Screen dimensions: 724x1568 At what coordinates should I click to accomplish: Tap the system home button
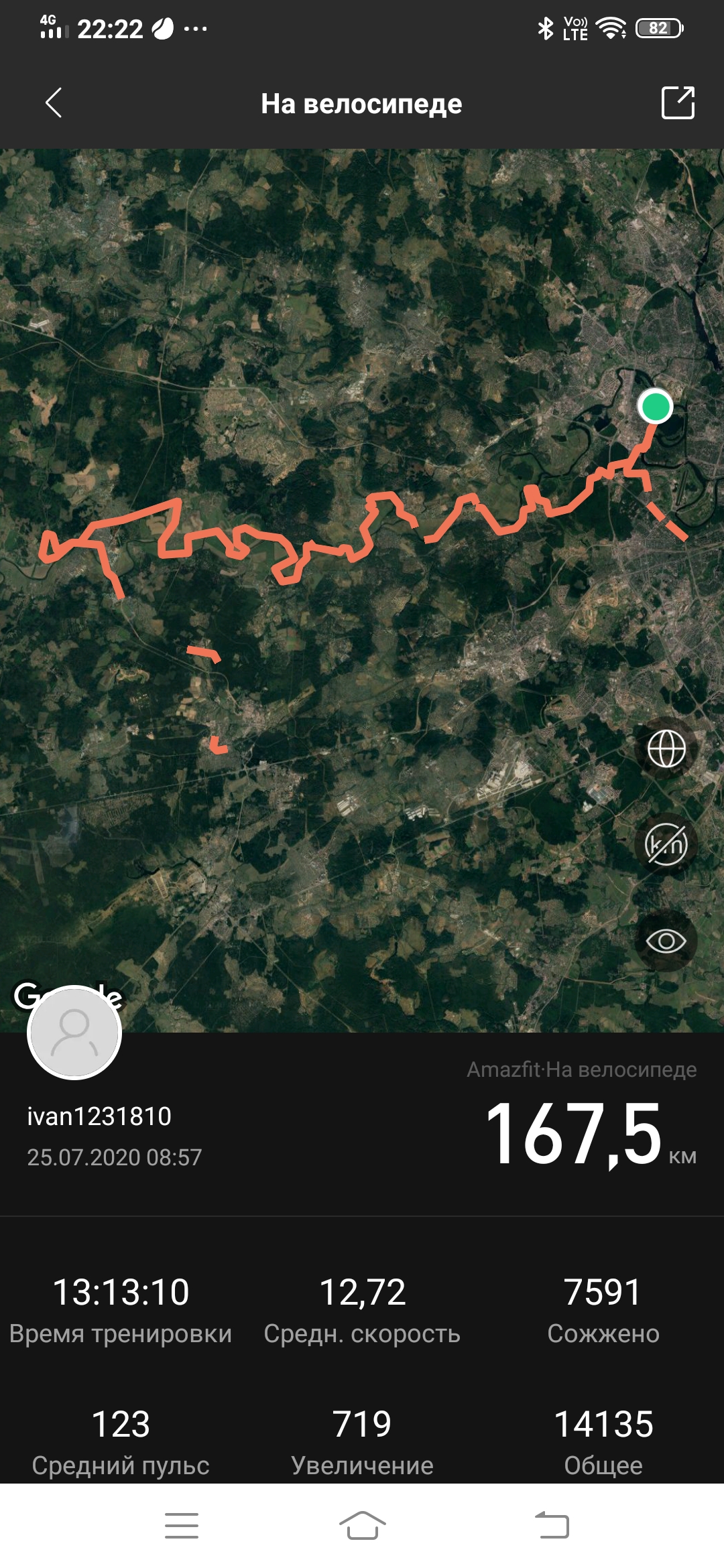tap(362, 1526)
